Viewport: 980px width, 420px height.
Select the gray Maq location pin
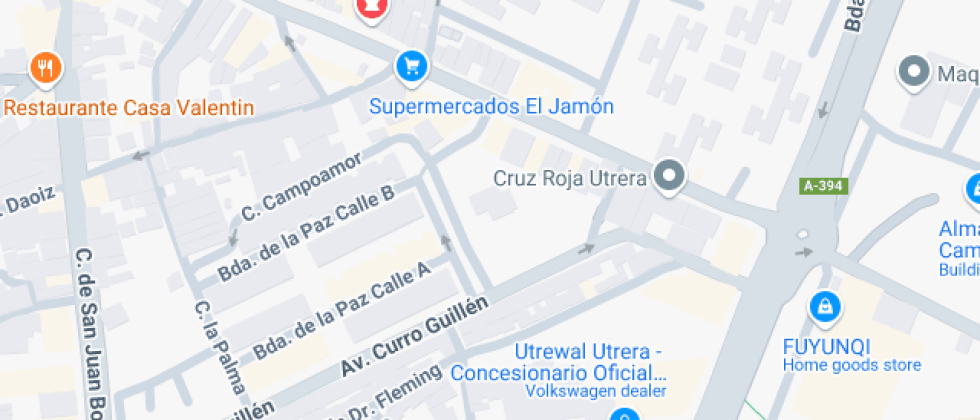[913, 71]
